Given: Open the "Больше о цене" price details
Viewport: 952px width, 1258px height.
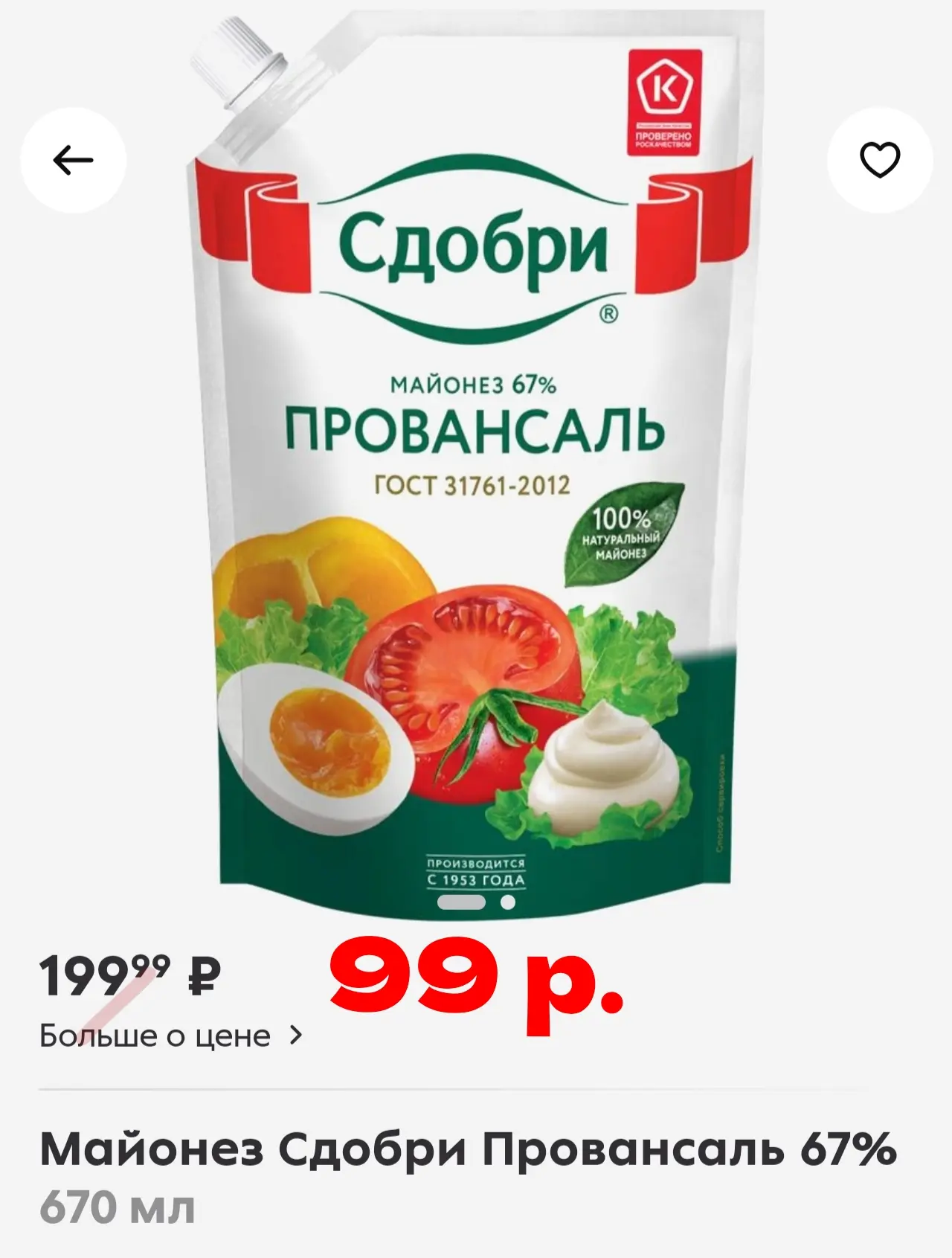Looking at the screenshot, I should [171, 1036].
